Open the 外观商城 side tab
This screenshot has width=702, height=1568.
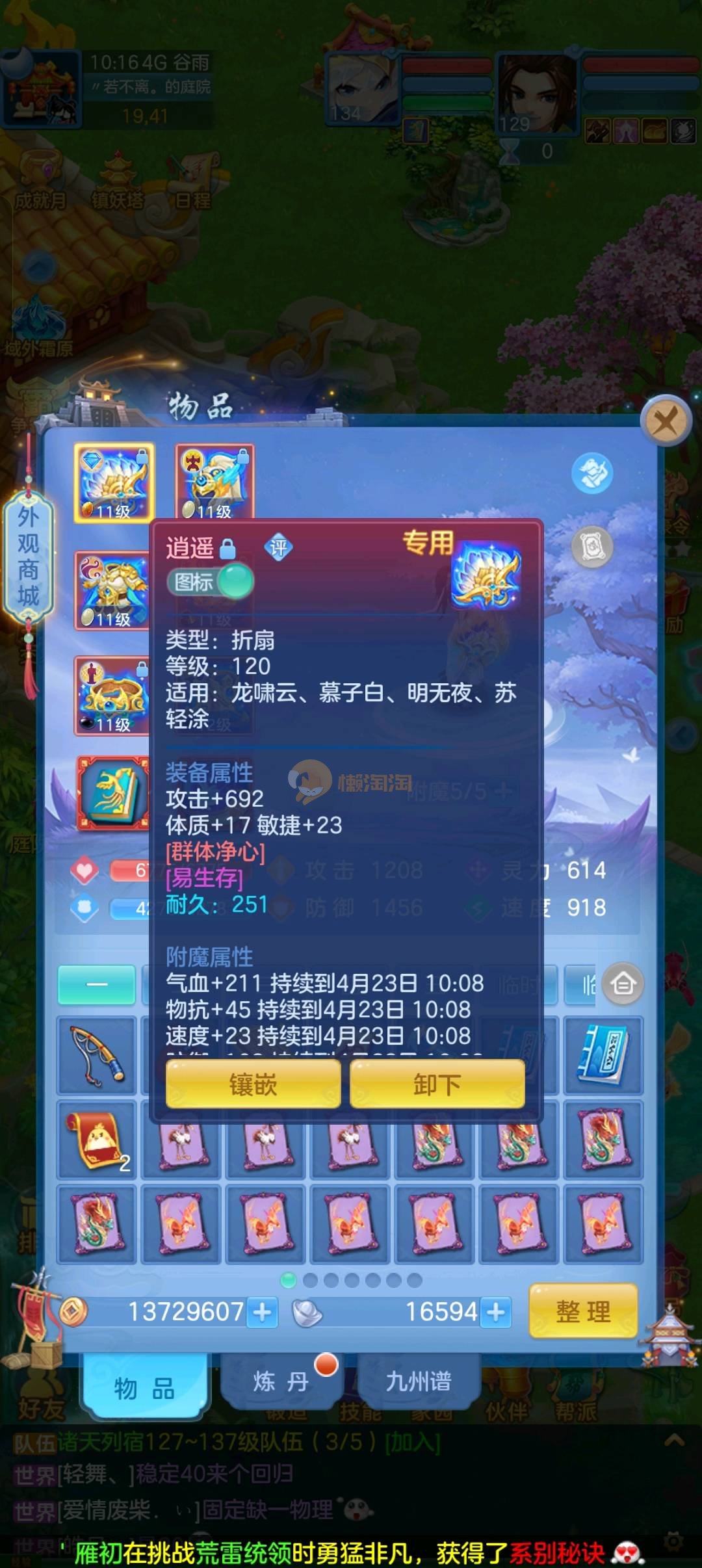[x=28, y=556]
